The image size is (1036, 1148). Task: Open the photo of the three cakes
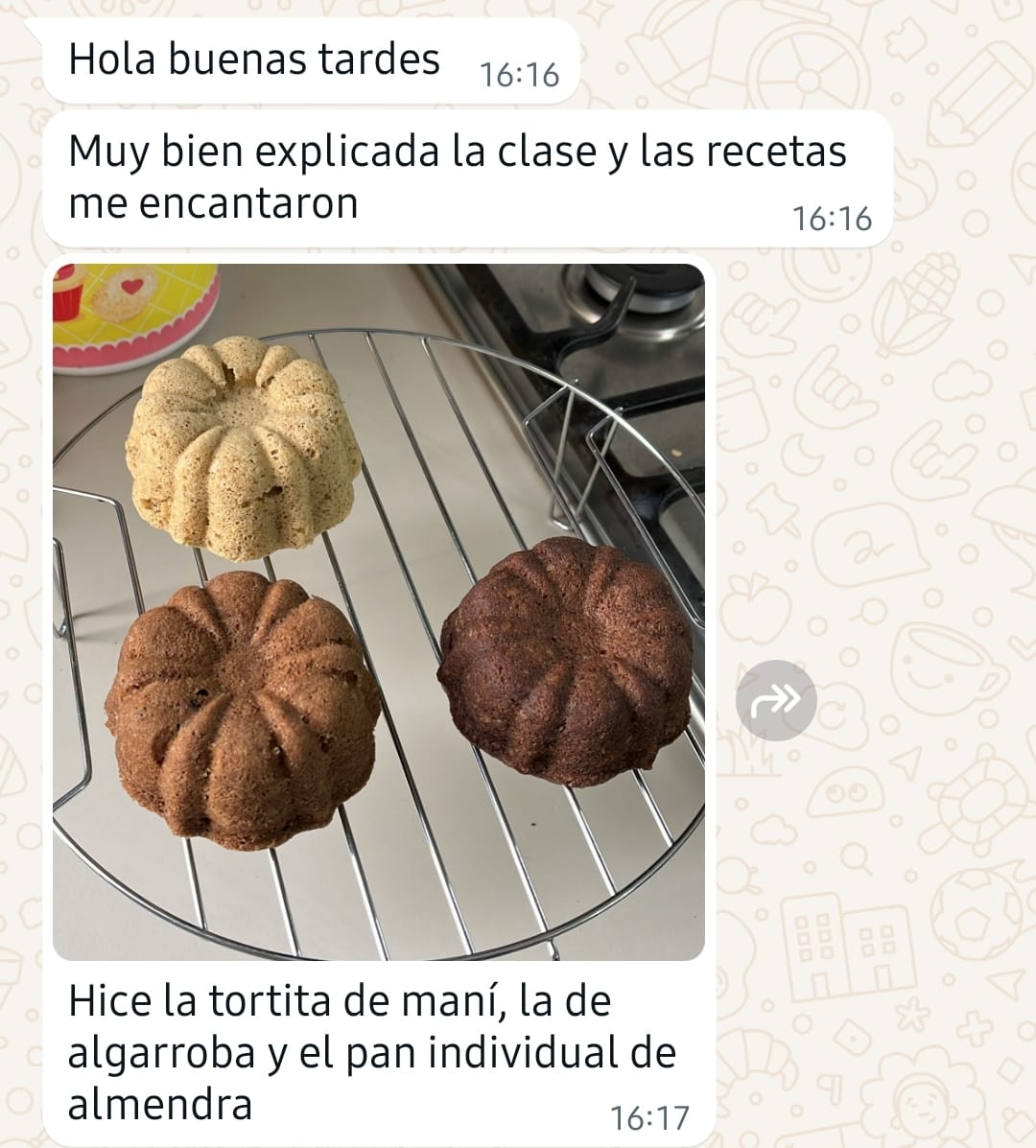pos(379,612)
